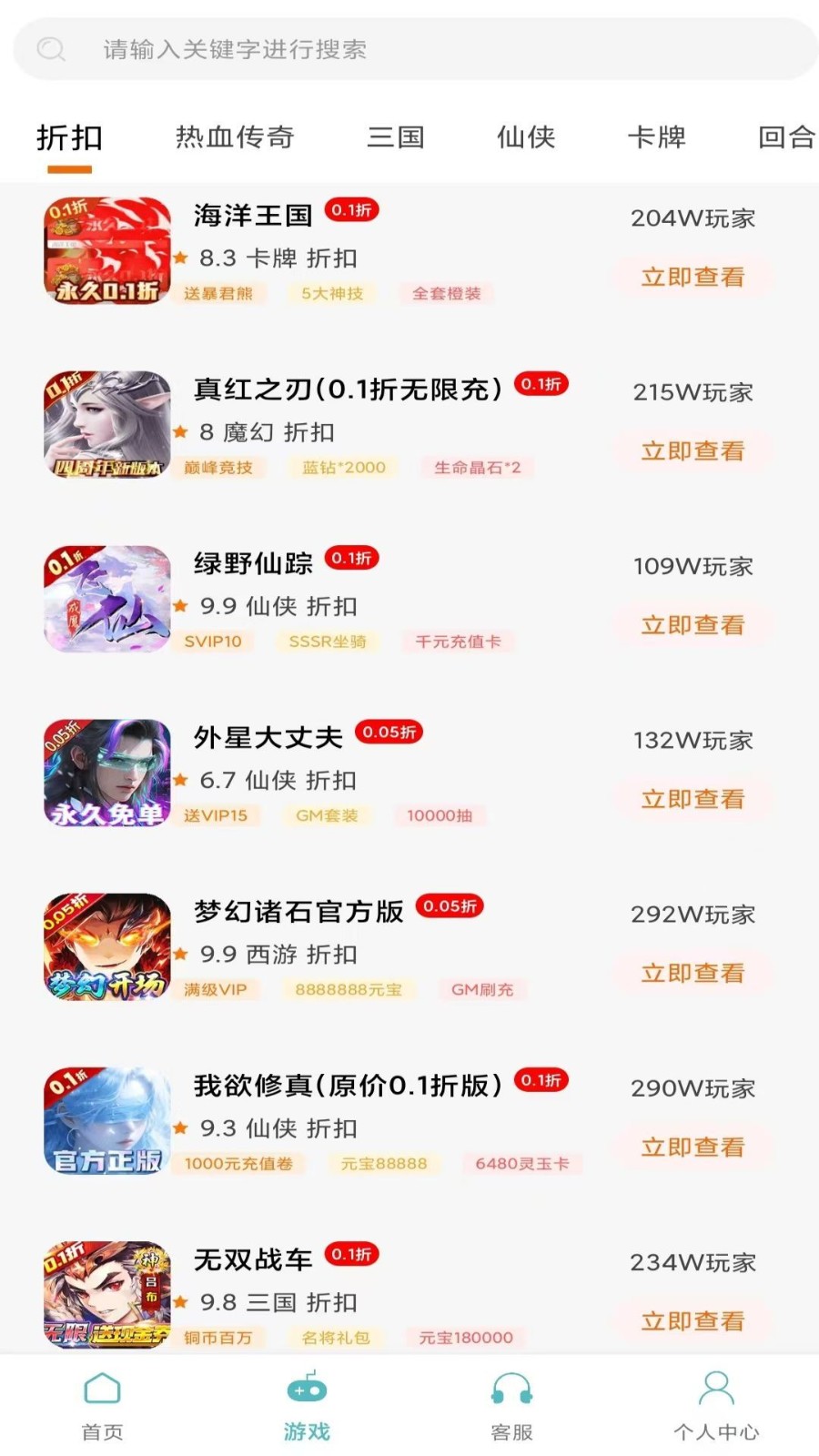
Task: Switch to the 热血传奇 tab
Action: (x=235, y=136)
